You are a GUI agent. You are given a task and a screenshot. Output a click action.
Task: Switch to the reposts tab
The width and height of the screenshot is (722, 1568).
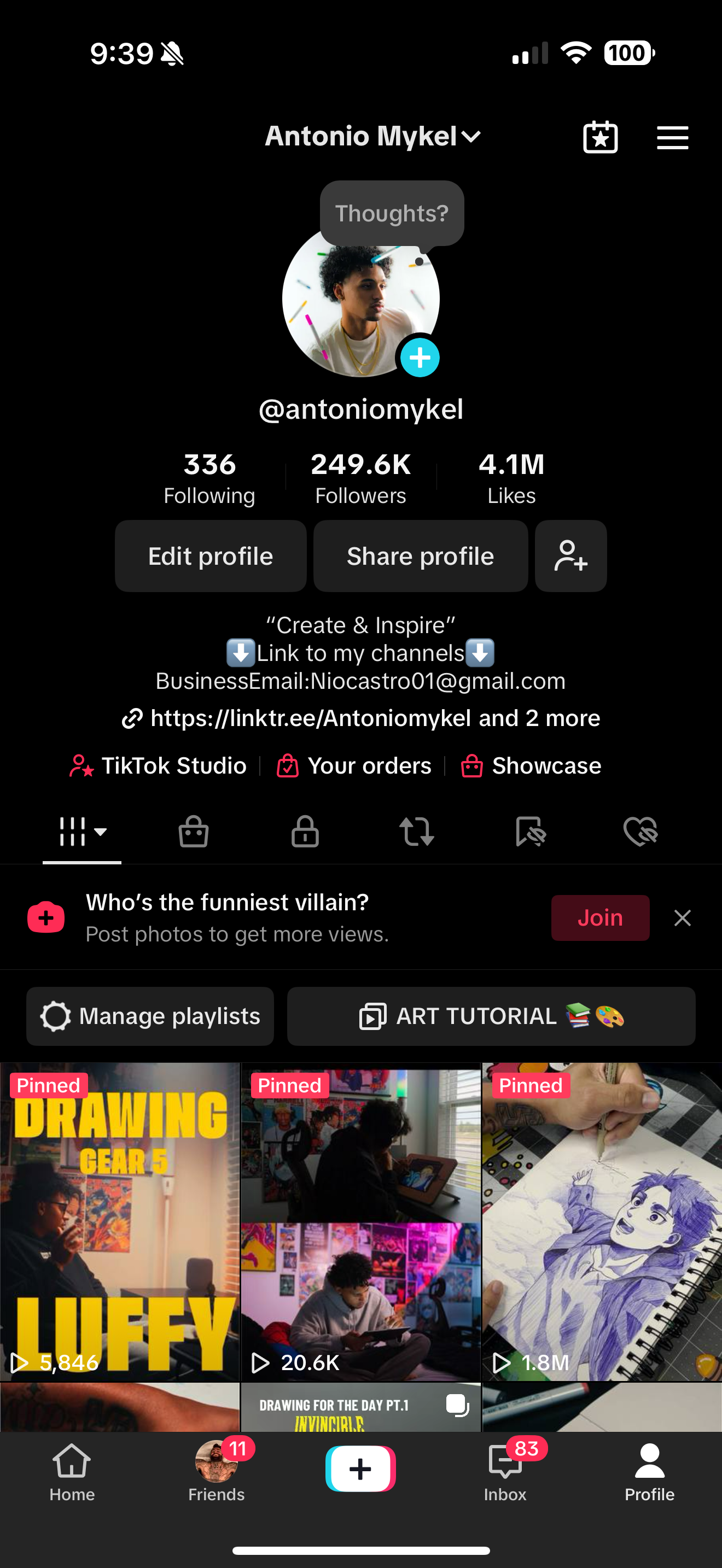[417, 832]
